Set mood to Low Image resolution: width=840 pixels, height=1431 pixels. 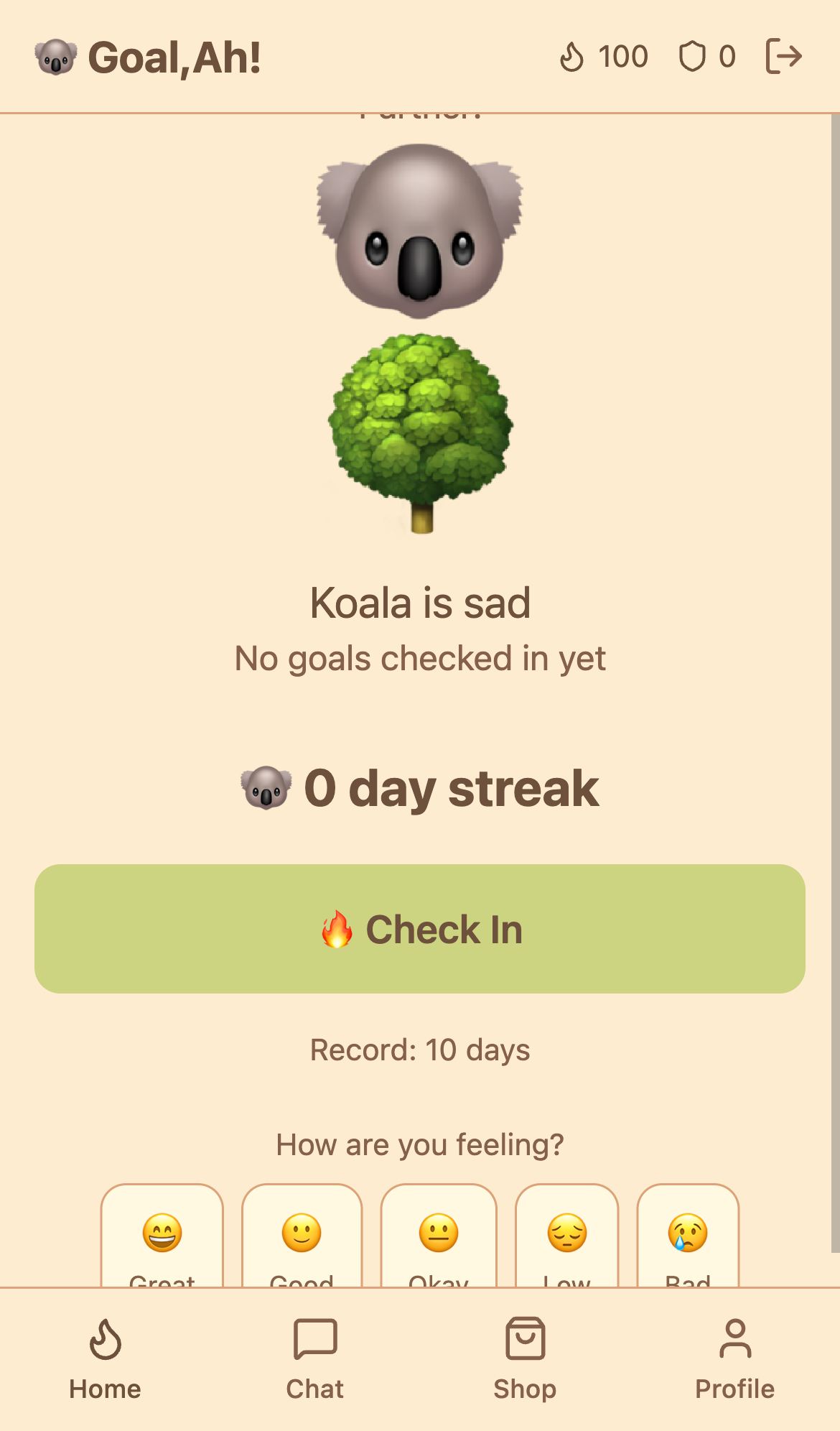click(x=567, y=1237)
